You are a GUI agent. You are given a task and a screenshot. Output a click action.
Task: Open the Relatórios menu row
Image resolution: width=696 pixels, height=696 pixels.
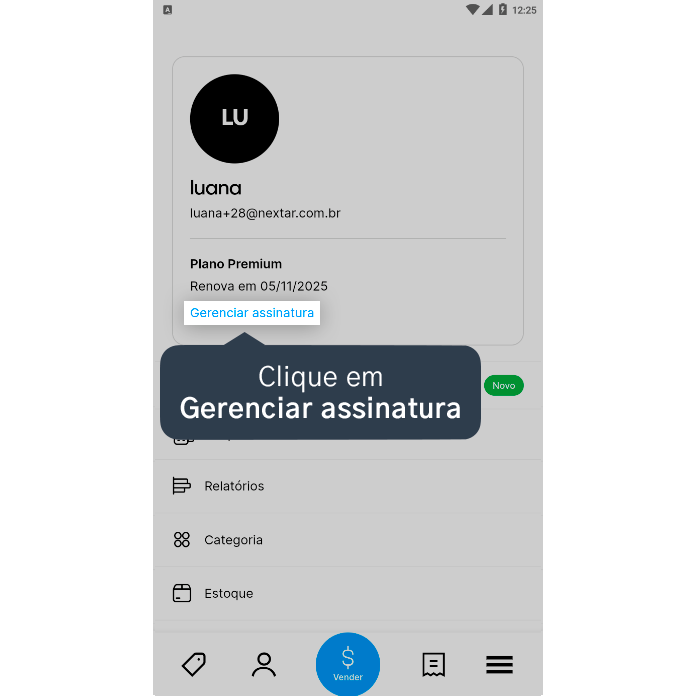[234, 486]
